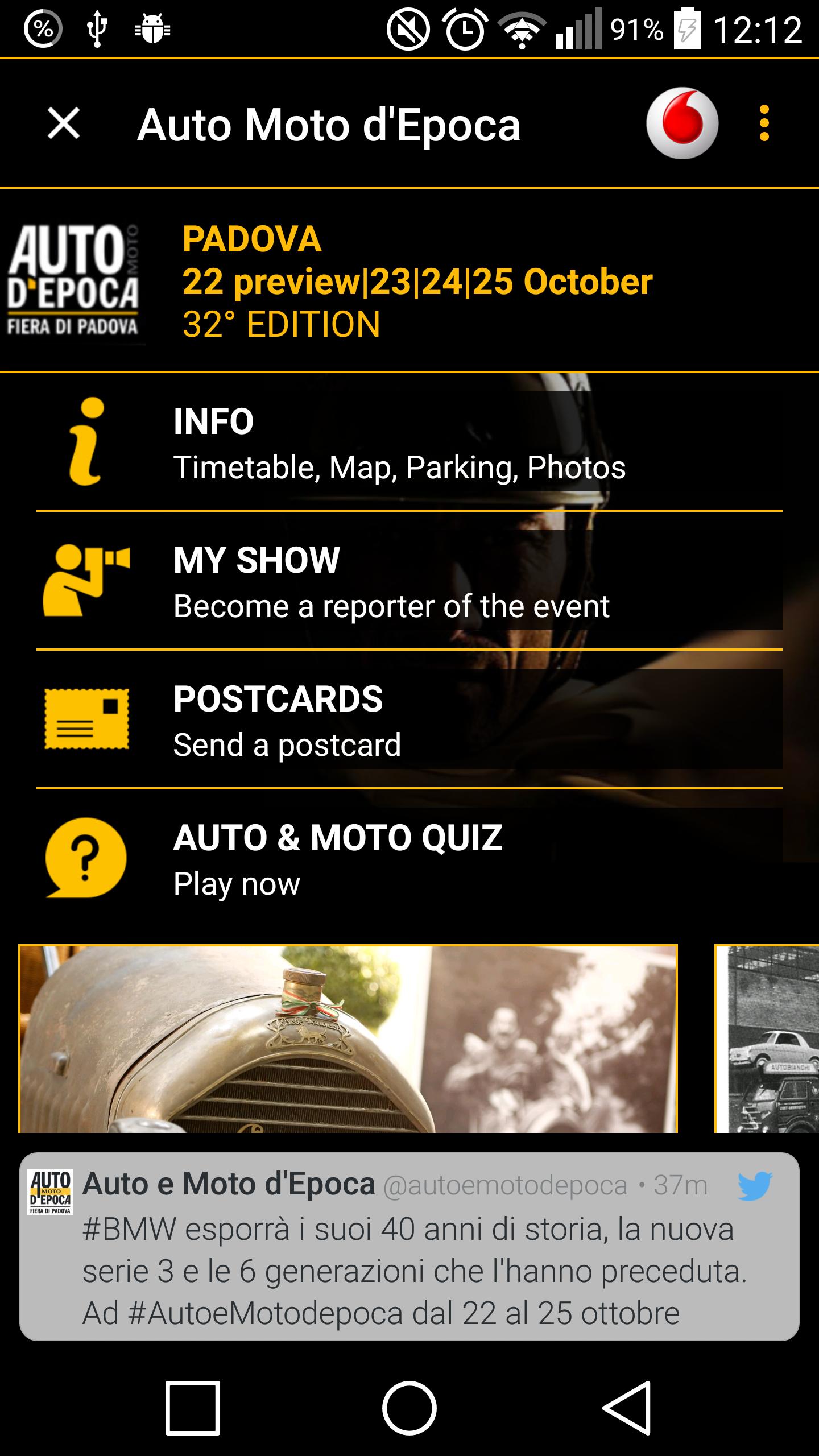Open the vintage car grille photo card
The width and height of the screenshot is (819, 1456).
(348, 1039)
